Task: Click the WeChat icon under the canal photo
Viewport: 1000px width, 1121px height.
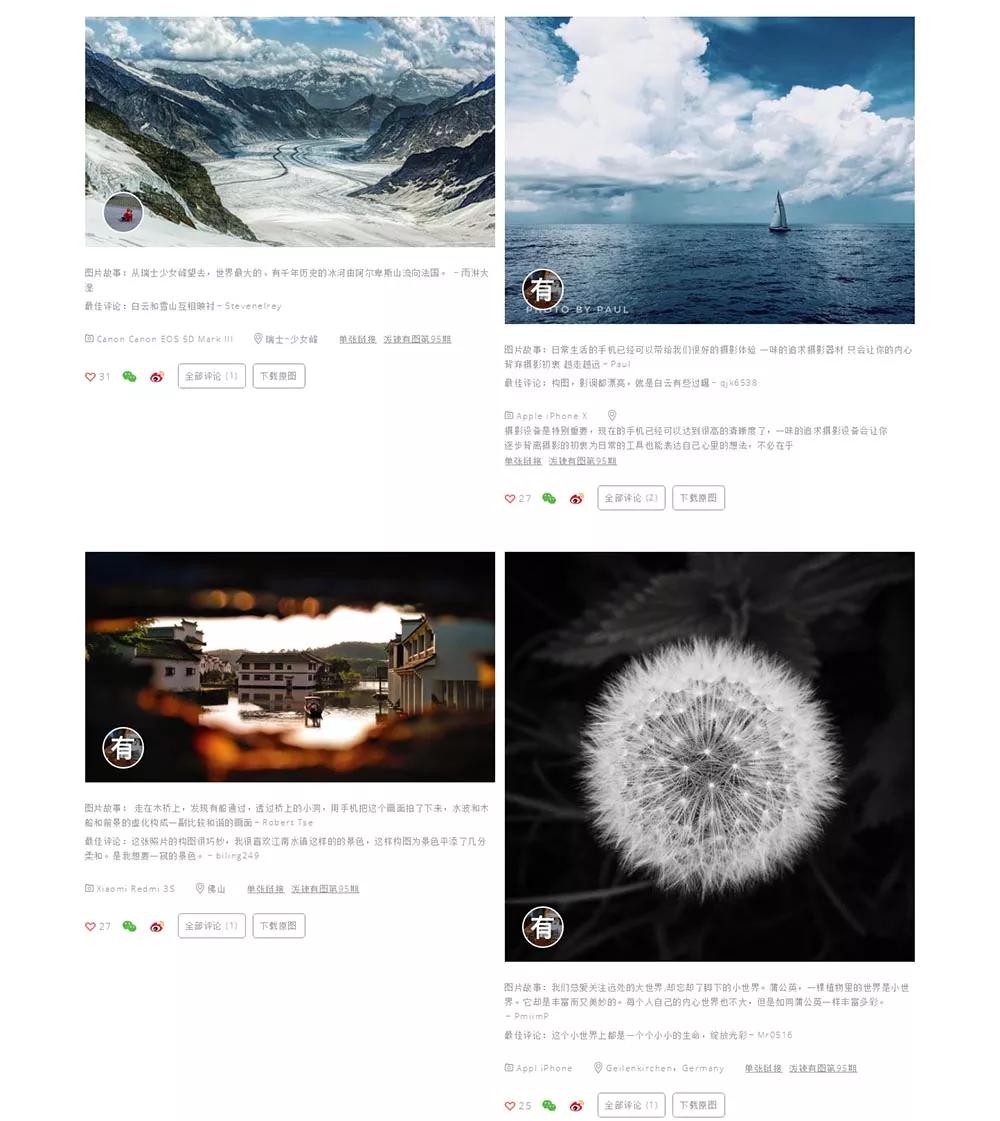Action: coord(128,927)
